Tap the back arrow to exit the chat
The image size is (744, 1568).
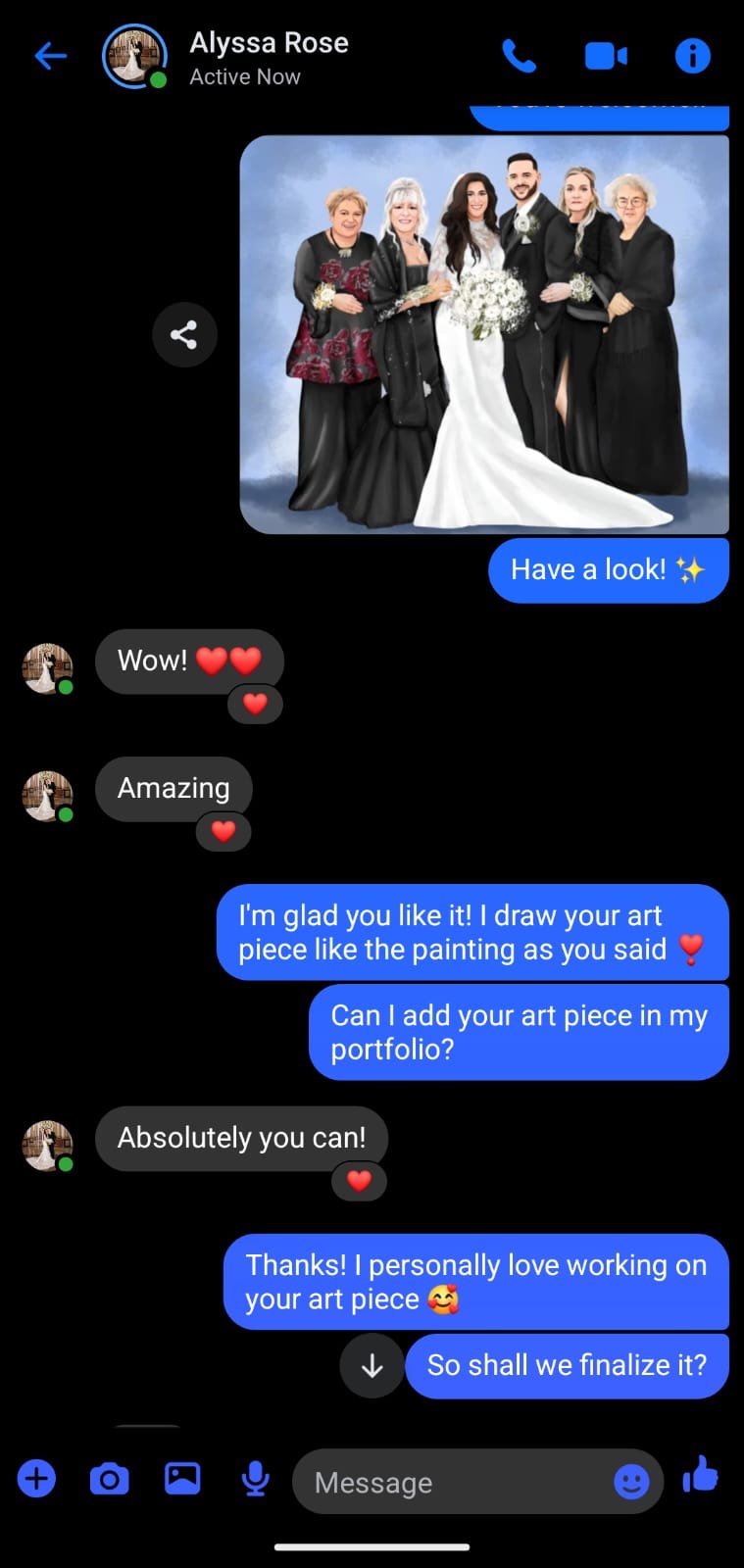(51, 56)
